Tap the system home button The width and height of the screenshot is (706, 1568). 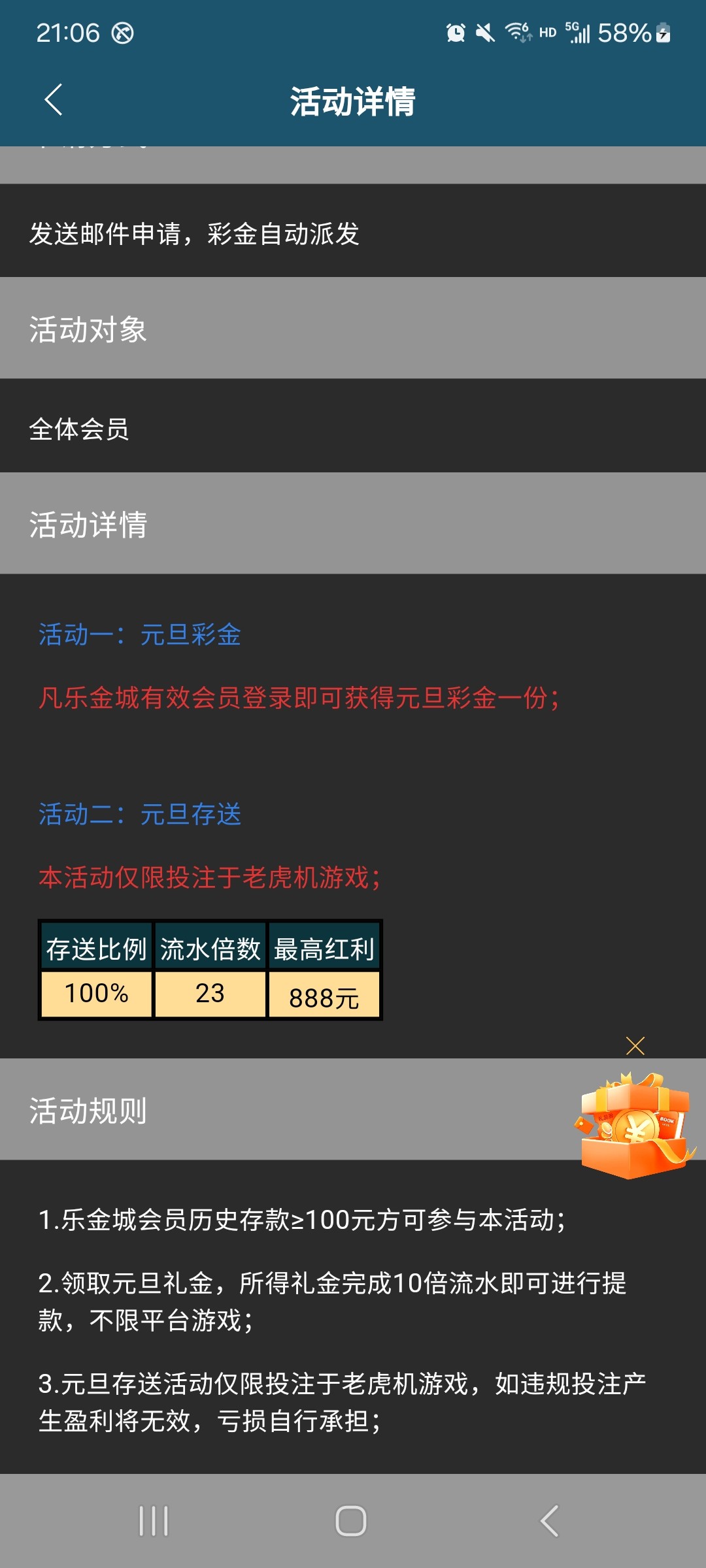(x=351, y=1521)
